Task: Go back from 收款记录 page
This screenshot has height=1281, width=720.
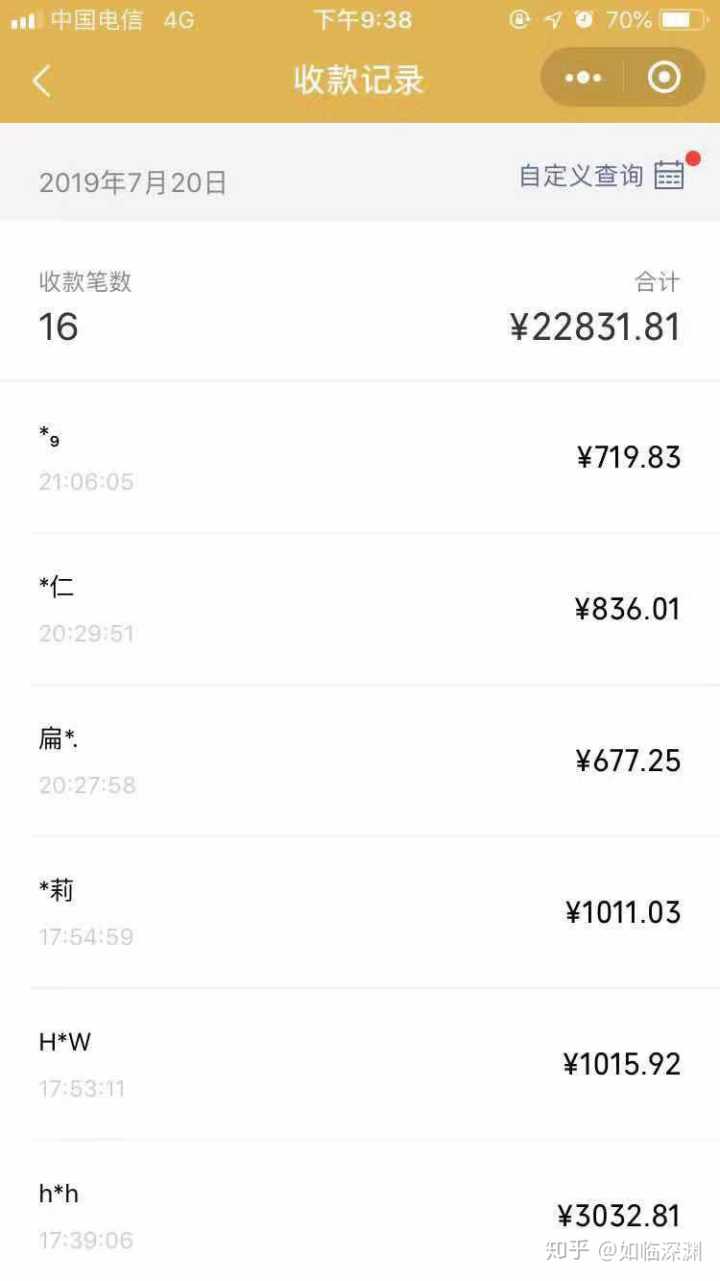Action: (x=42, y=80)
